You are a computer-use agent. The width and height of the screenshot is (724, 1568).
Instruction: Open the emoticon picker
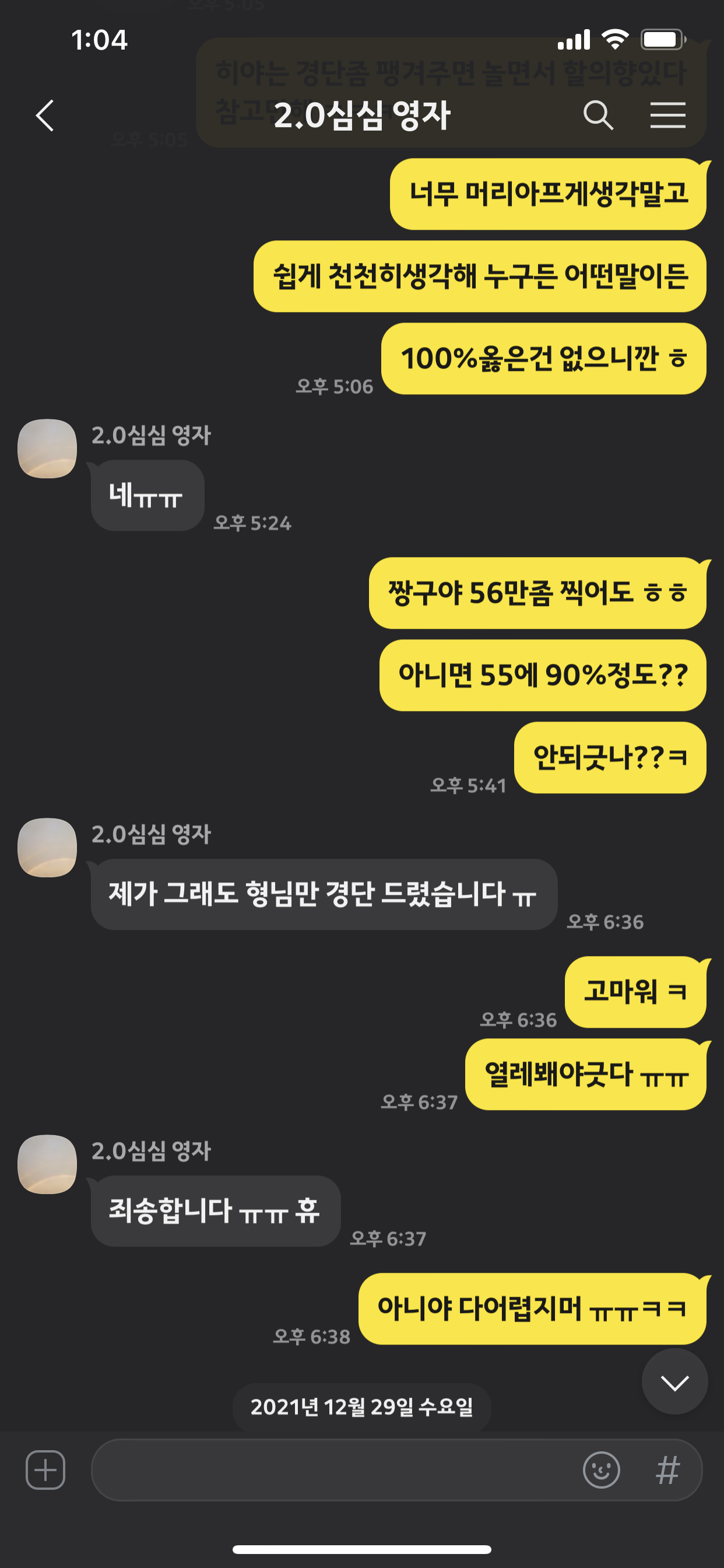601,1470
